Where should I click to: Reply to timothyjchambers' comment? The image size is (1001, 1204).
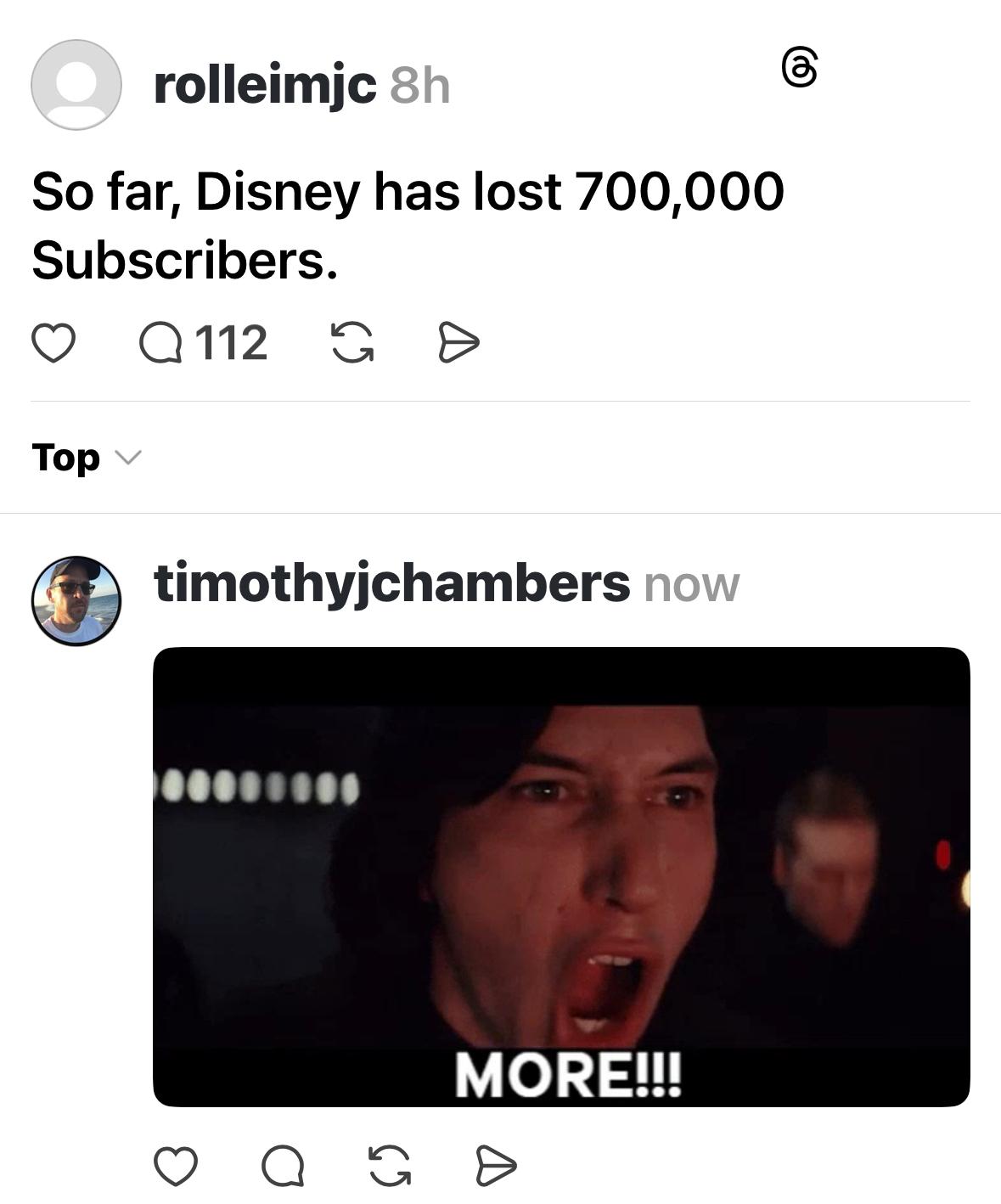click(283, 1165)
